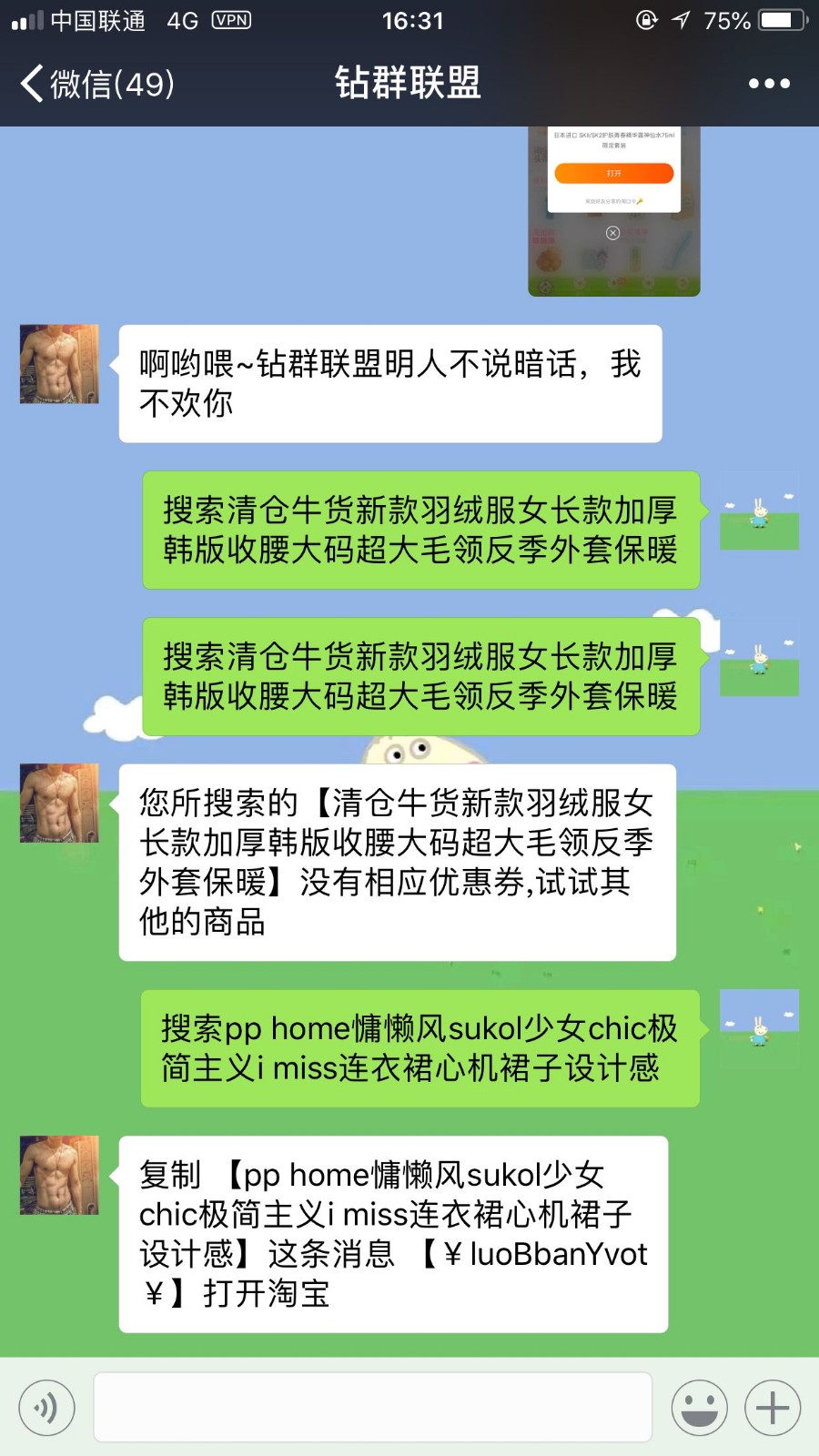Image resolution: width=819 pixels, height=1456 pixels.
Task: Go back to the WeChat chat list
Action: point(96,84)
